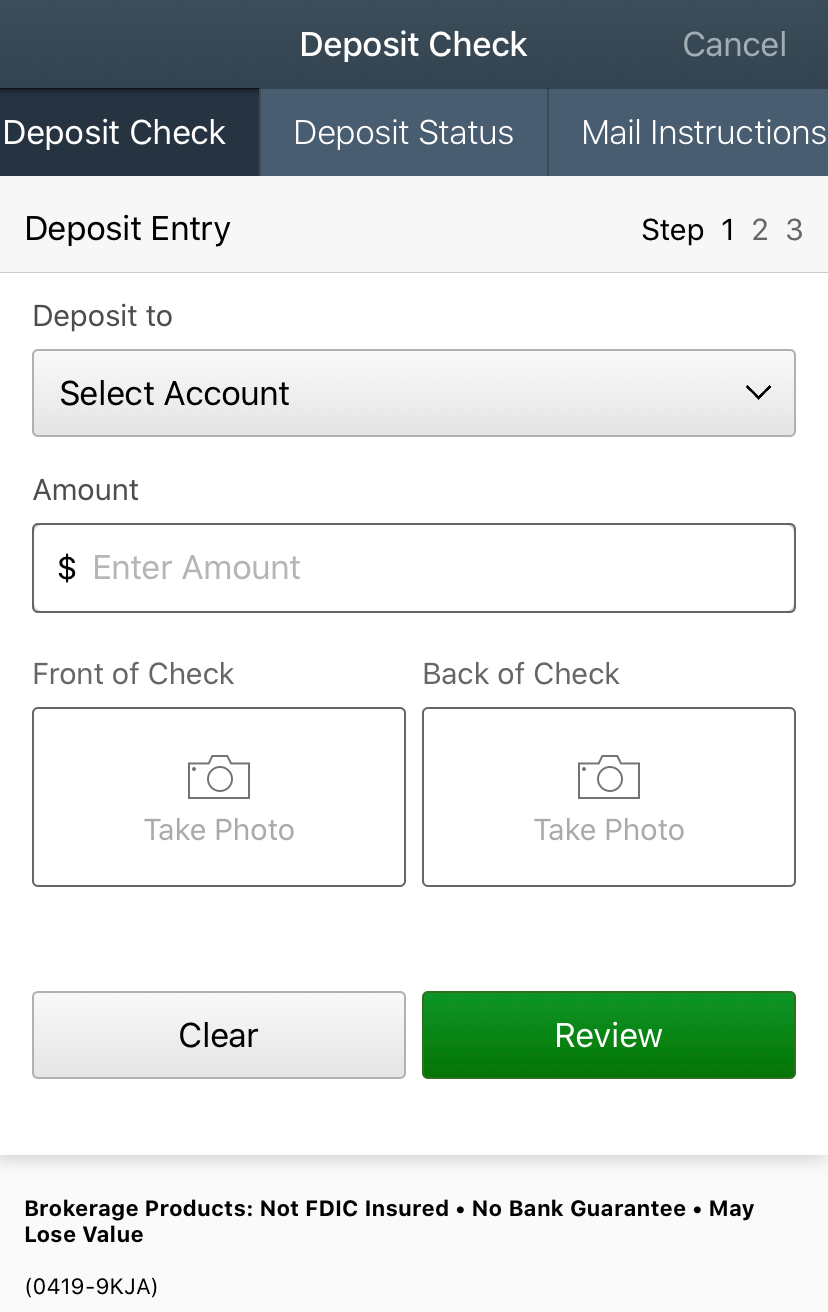Clear the deposit form
The width and height of the screenshot is (828, 1312).
(x=219, y=1035)
